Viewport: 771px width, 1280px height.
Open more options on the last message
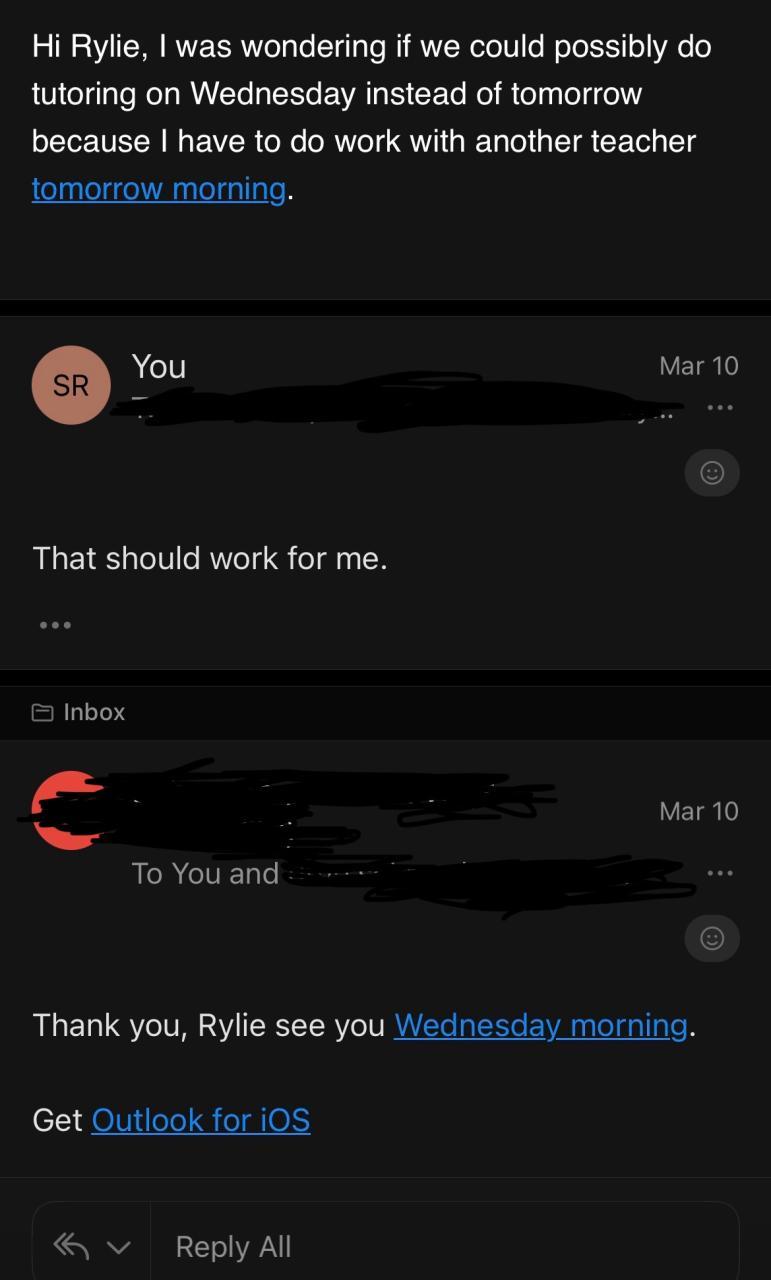coord(719,873)
